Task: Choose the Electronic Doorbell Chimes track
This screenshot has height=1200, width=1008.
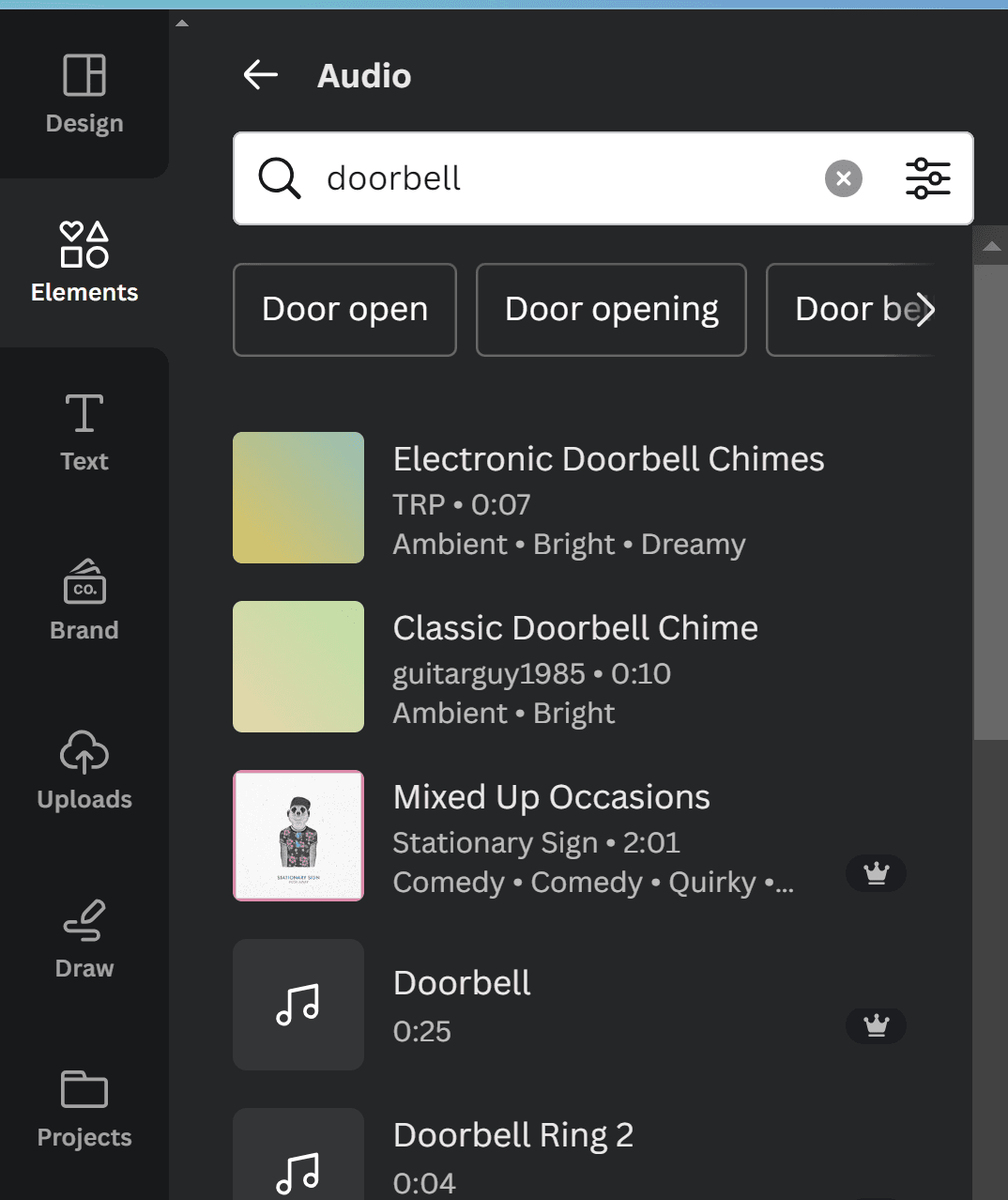Action: pos(607,460)
